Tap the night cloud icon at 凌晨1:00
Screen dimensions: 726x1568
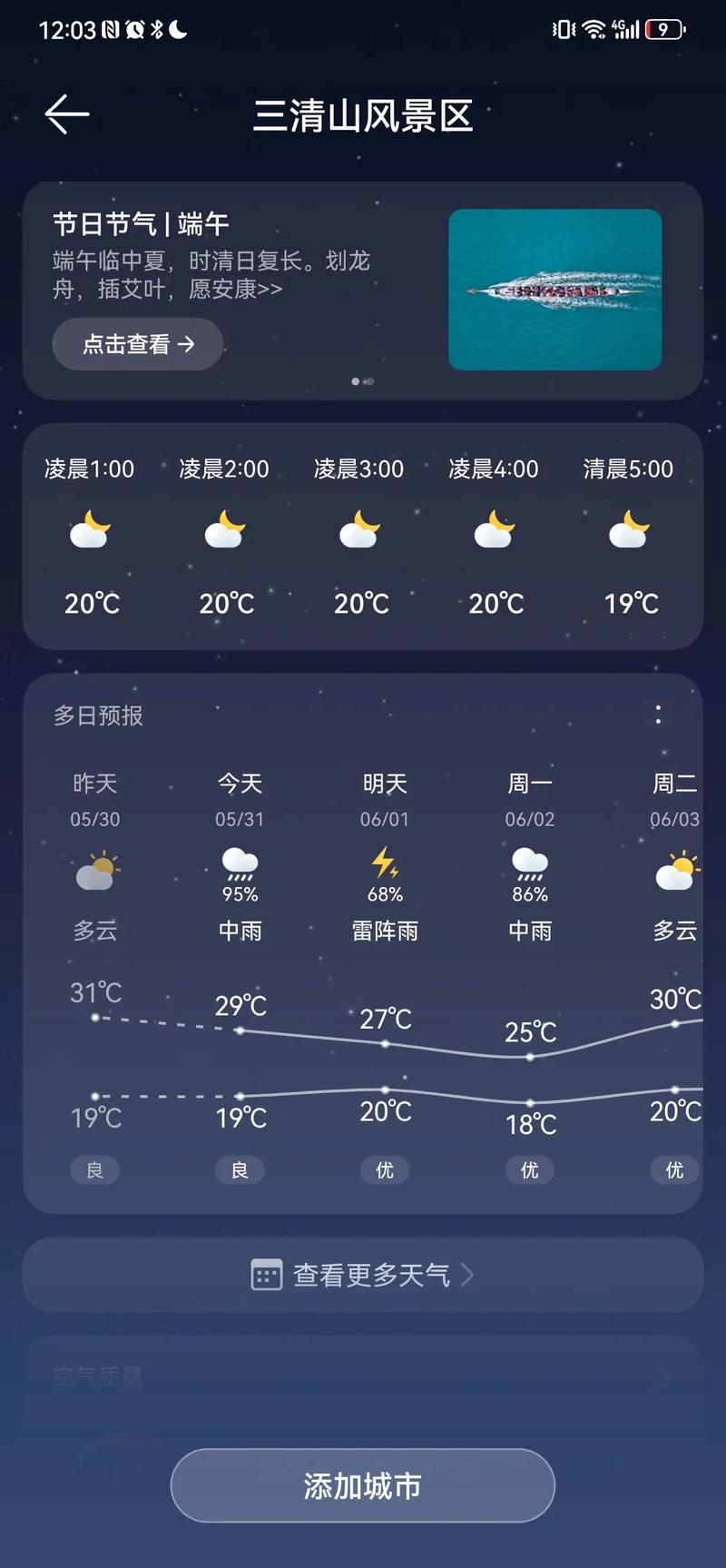91,529
